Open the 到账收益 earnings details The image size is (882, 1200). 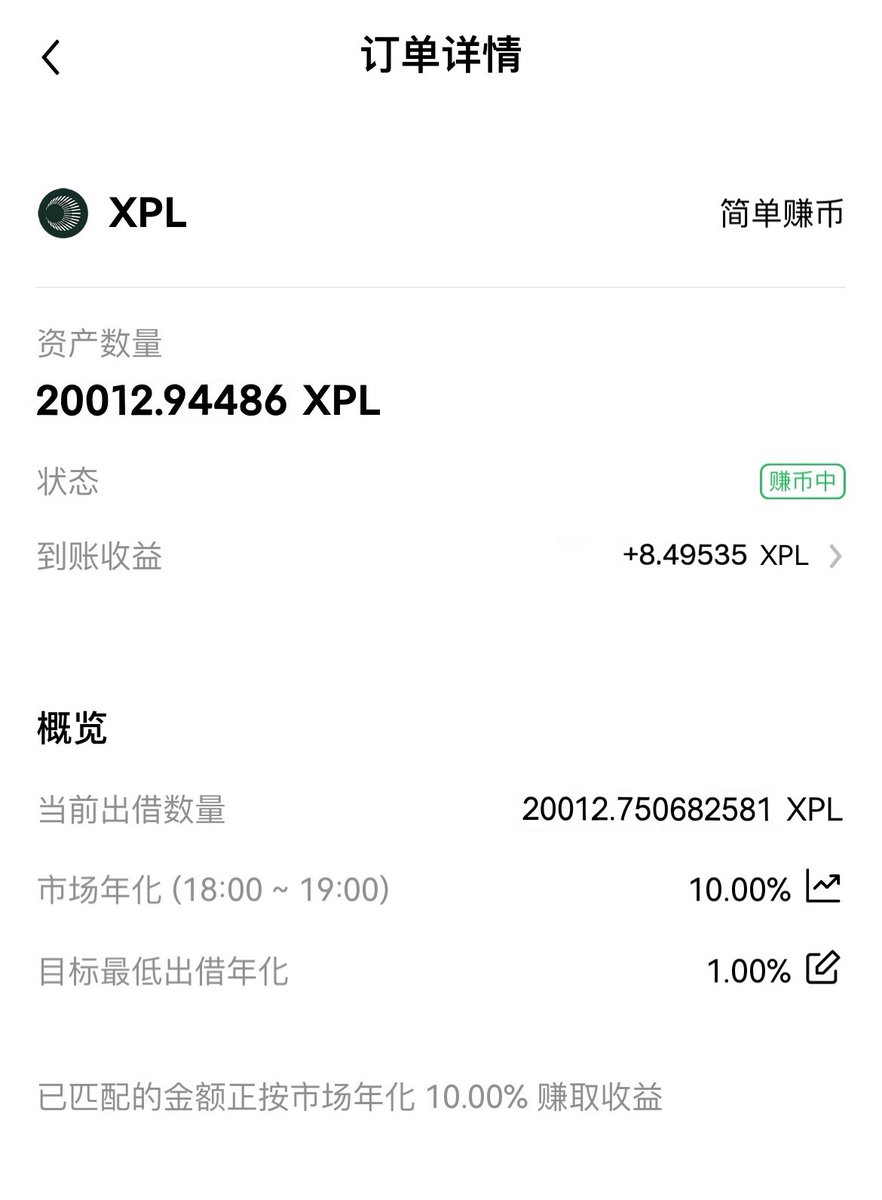(835, 556)
